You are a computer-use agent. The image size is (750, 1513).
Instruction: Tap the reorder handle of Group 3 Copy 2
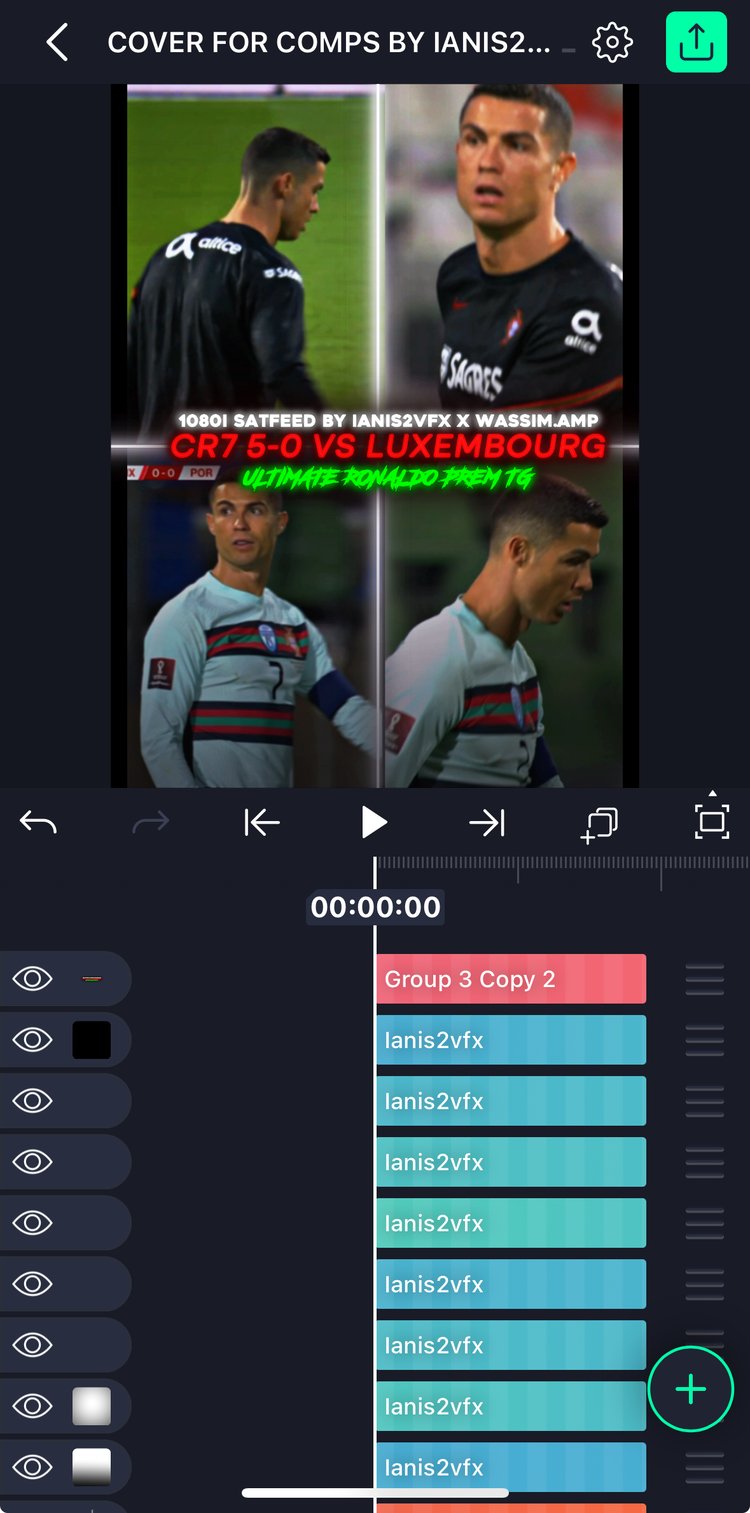coord(704,979)
